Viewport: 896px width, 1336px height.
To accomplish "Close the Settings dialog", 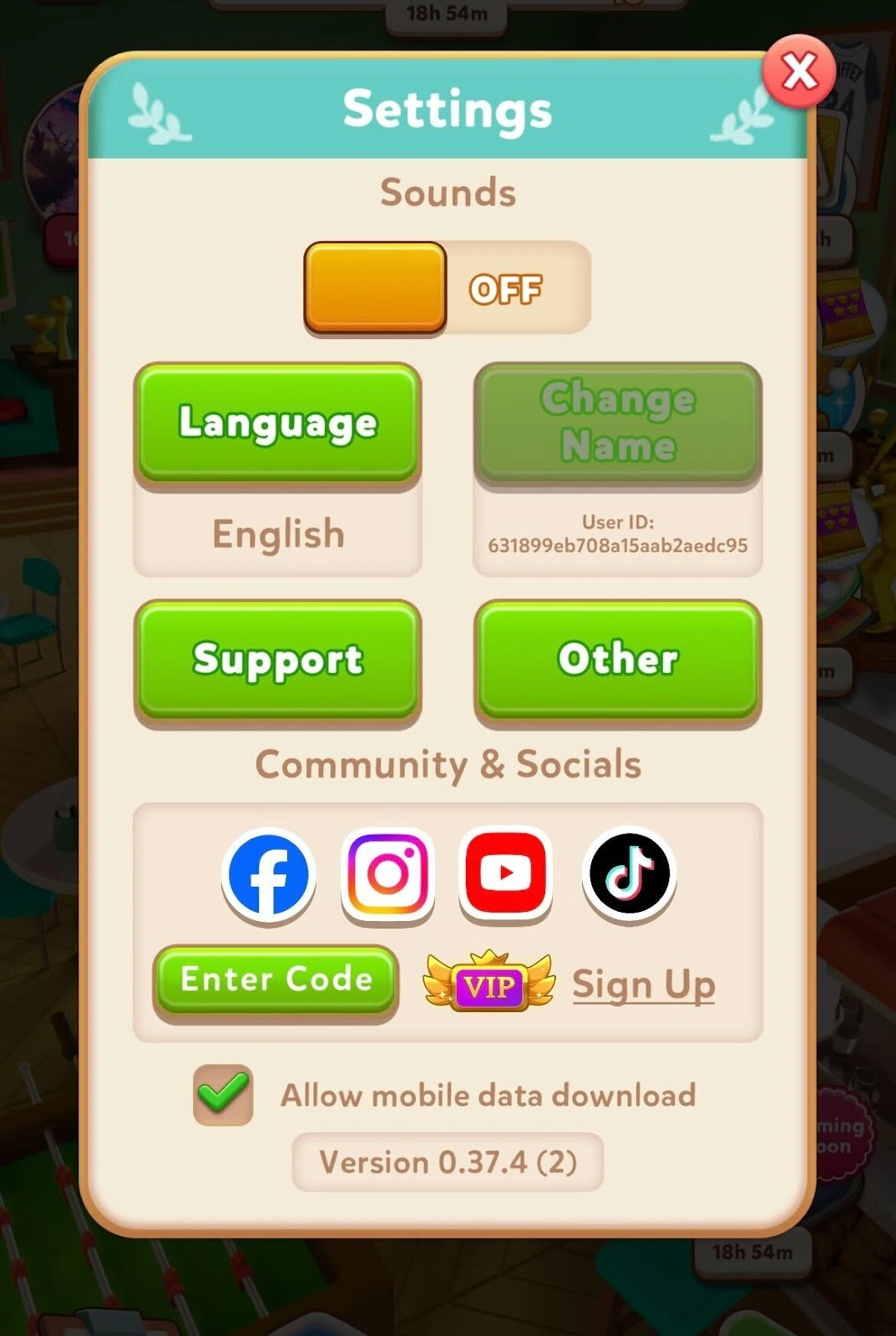I will coord(799,72).
